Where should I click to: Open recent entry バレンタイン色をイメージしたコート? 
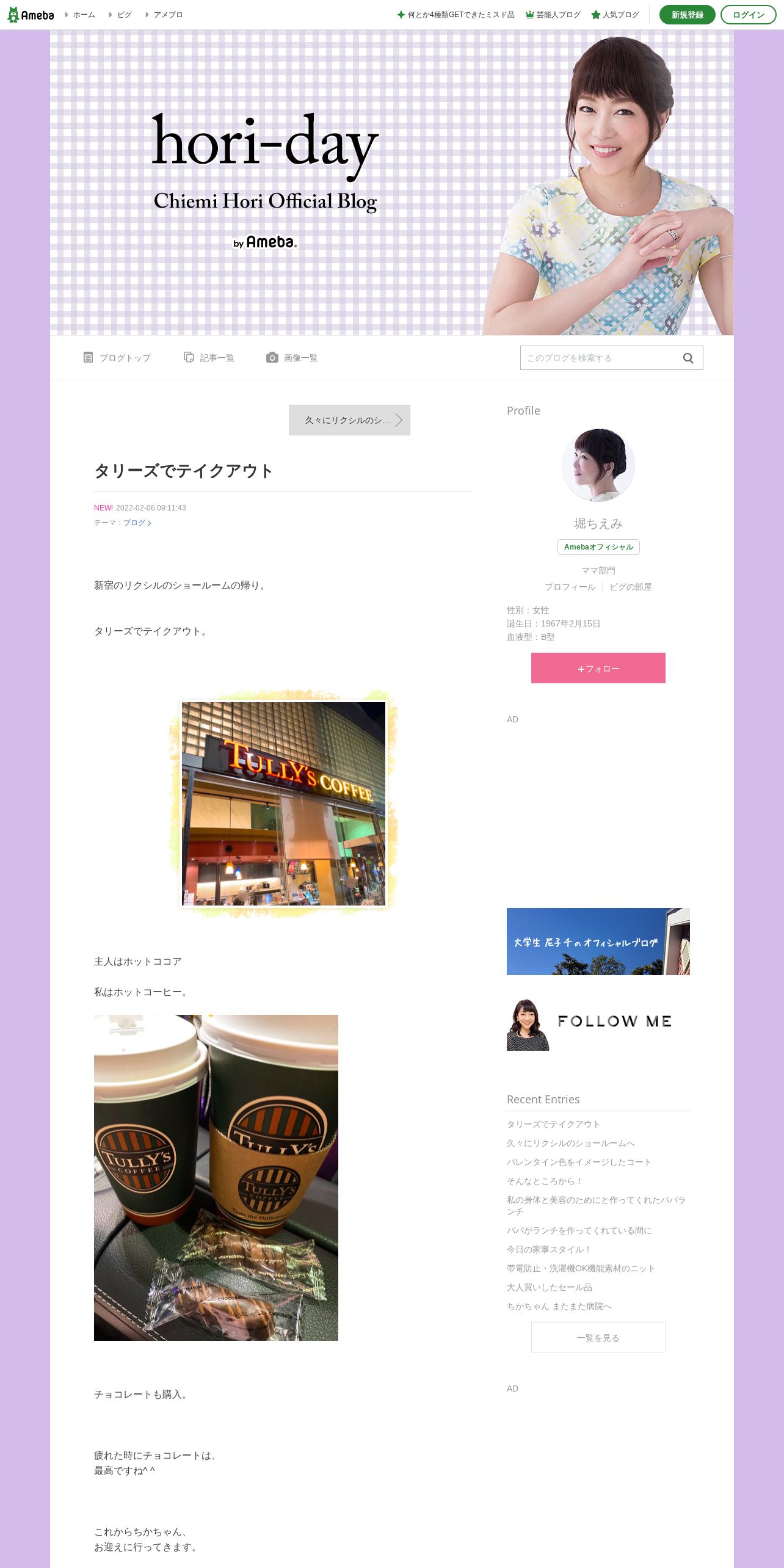579,1162
